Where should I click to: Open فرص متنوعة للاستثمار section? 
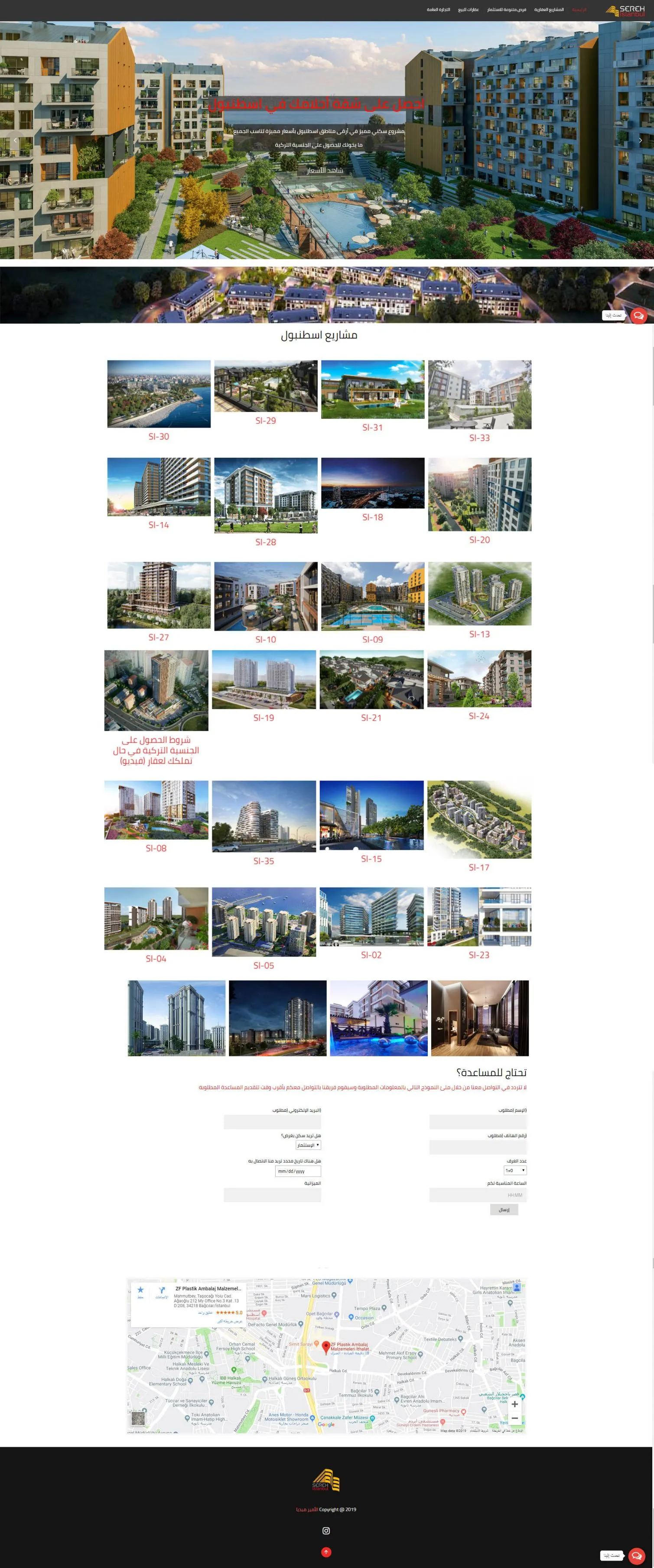[507, 10]
